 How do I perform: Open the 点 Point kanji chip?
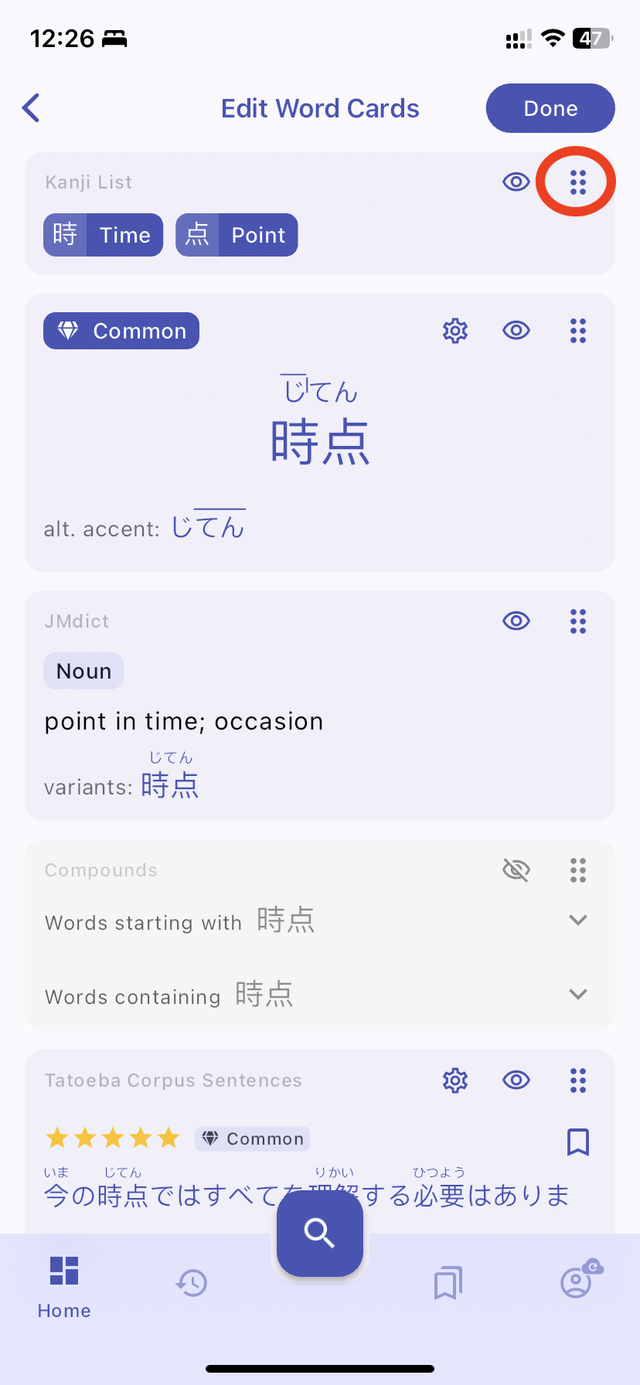point(237,235)
